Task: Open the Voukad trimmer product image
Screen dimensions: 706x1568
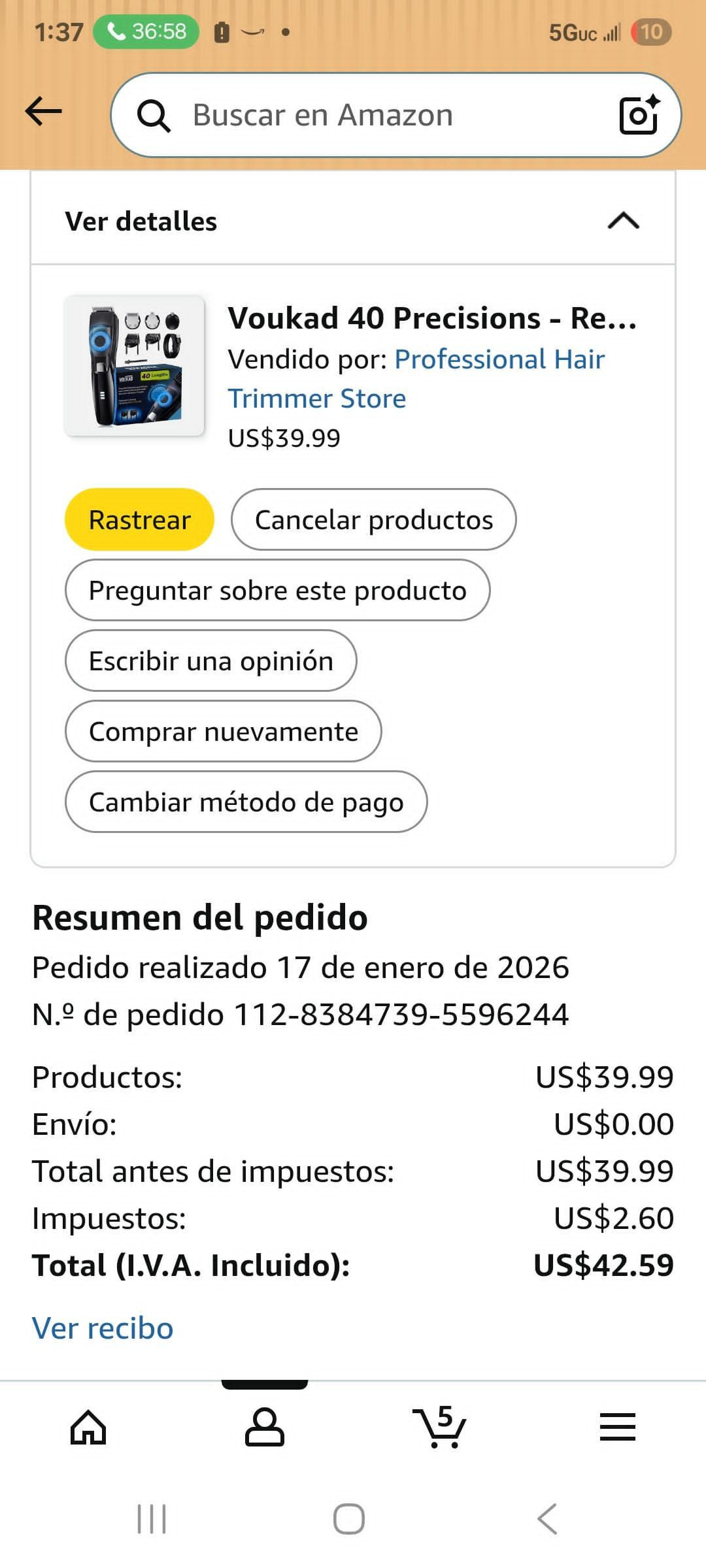Action: pyautogui.click(x=135, y=366)
